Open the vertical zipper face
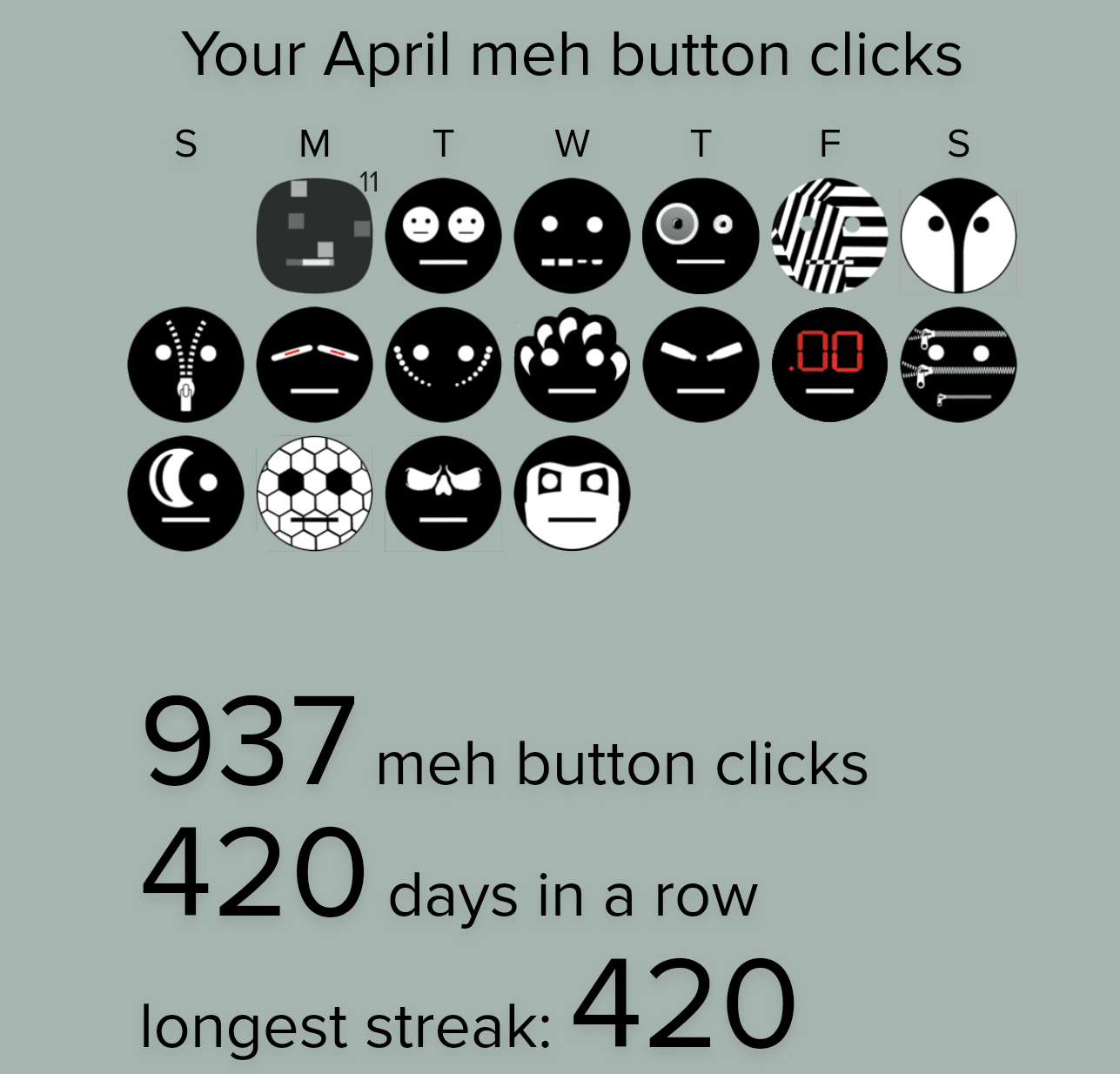Screen dimensions: 1120x1074 tap(185, 365)
